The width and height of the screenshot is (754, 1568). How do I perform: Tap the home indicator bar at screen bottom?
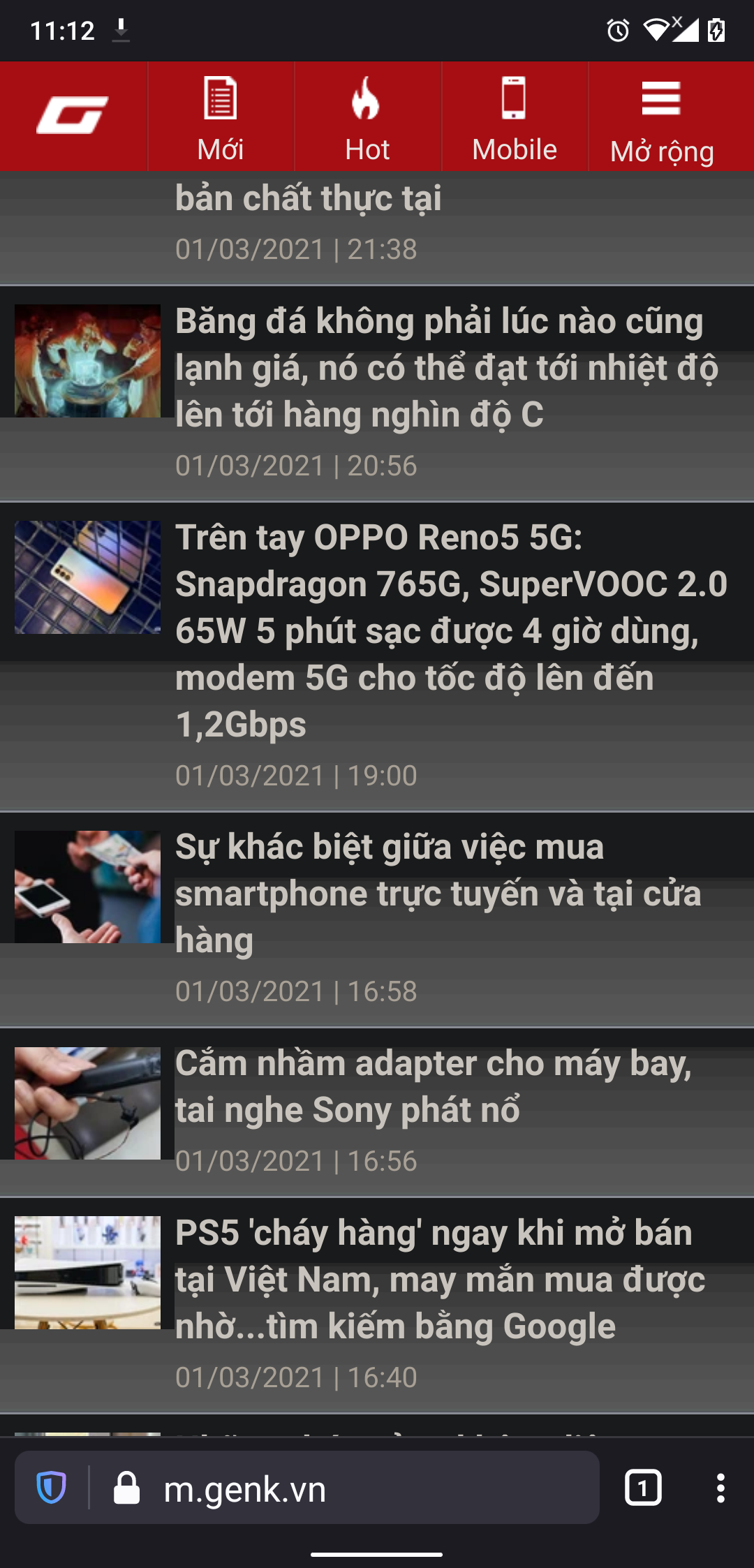(x=377, y=1550)
